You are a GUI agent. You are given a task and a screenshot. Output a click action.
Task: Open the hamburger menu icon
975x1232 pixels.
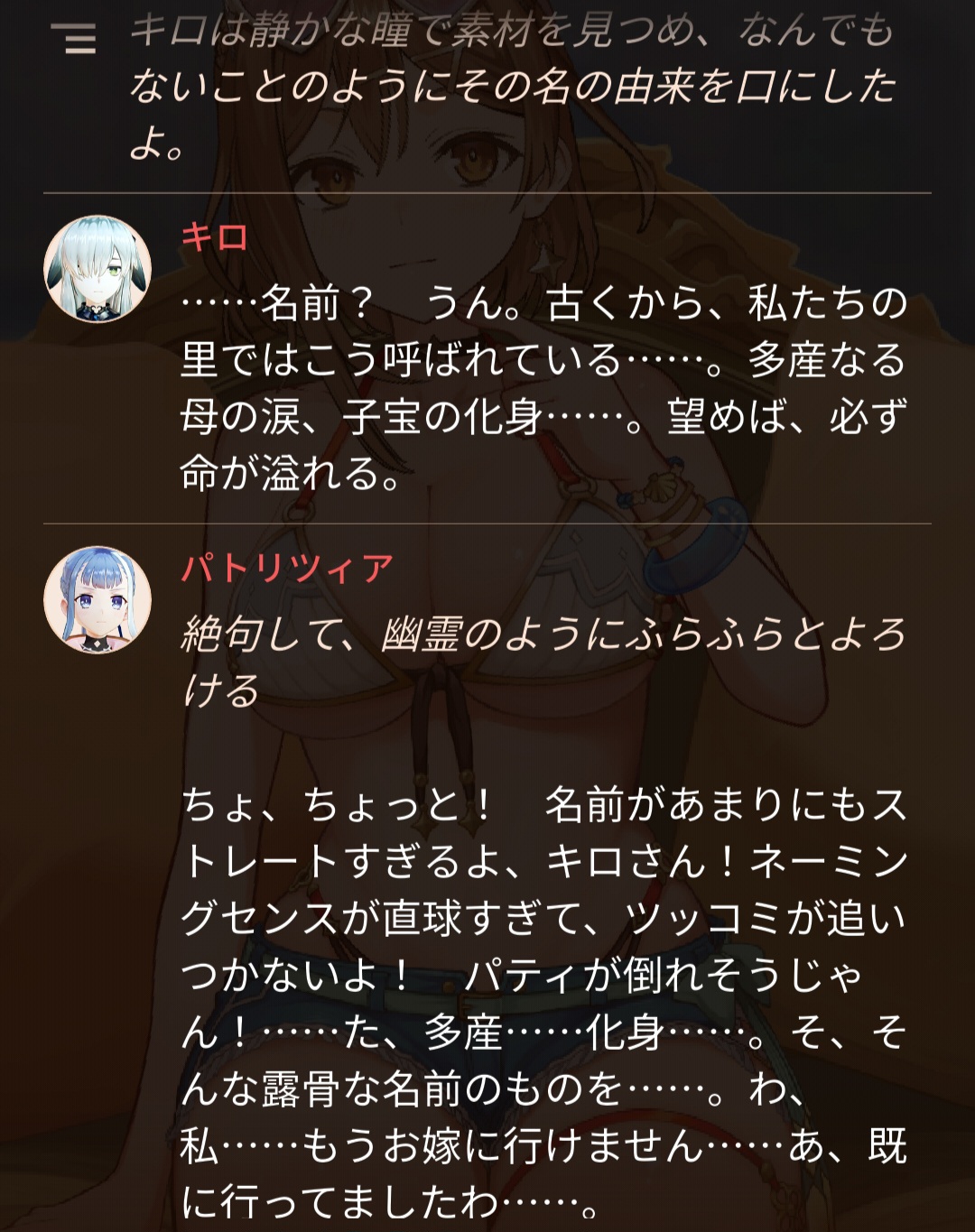pos(74,38)
